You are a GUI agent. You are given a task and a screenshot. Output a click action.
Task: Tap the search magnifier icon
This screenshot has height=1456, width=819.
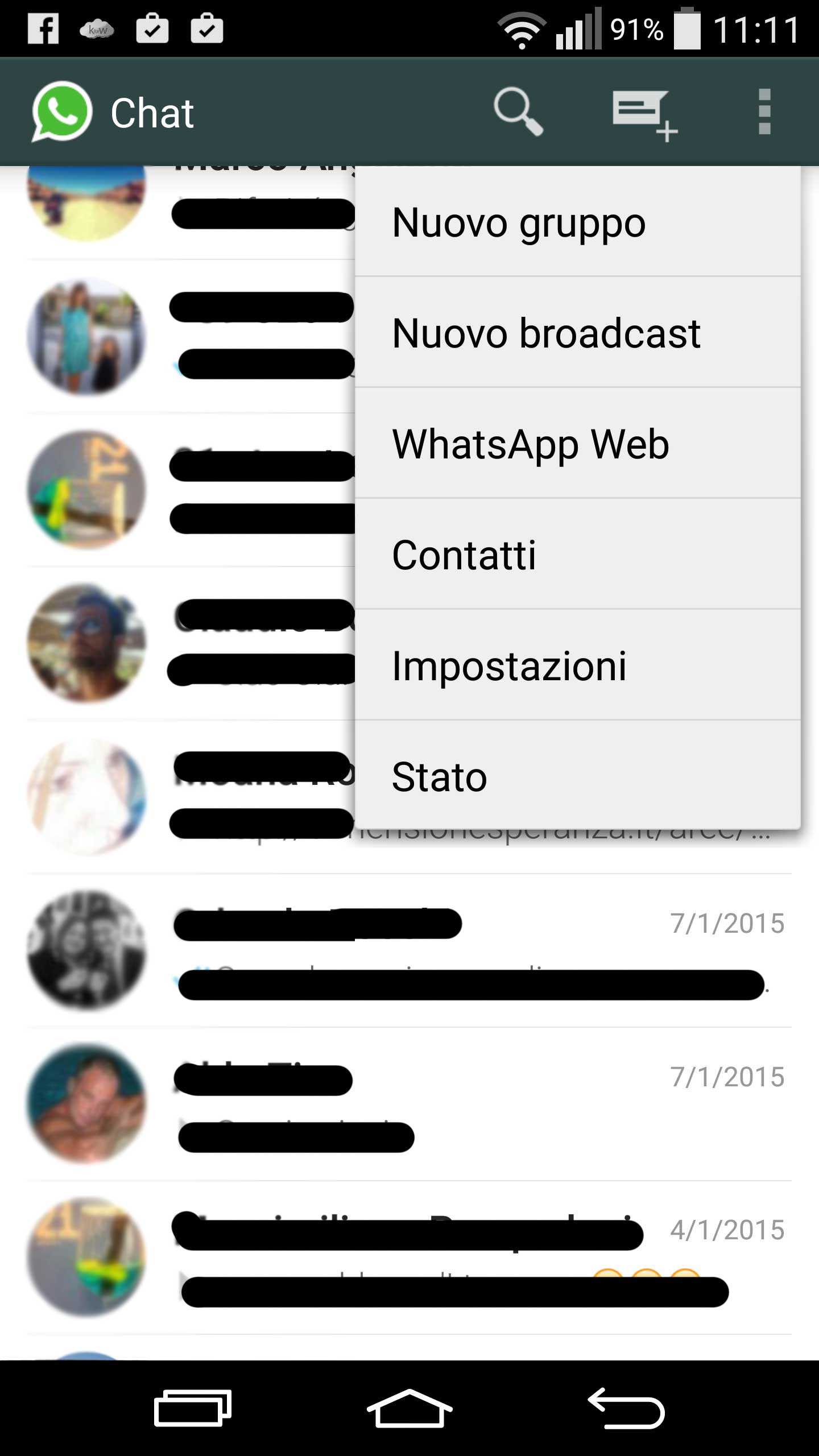(x=518, y=112)
